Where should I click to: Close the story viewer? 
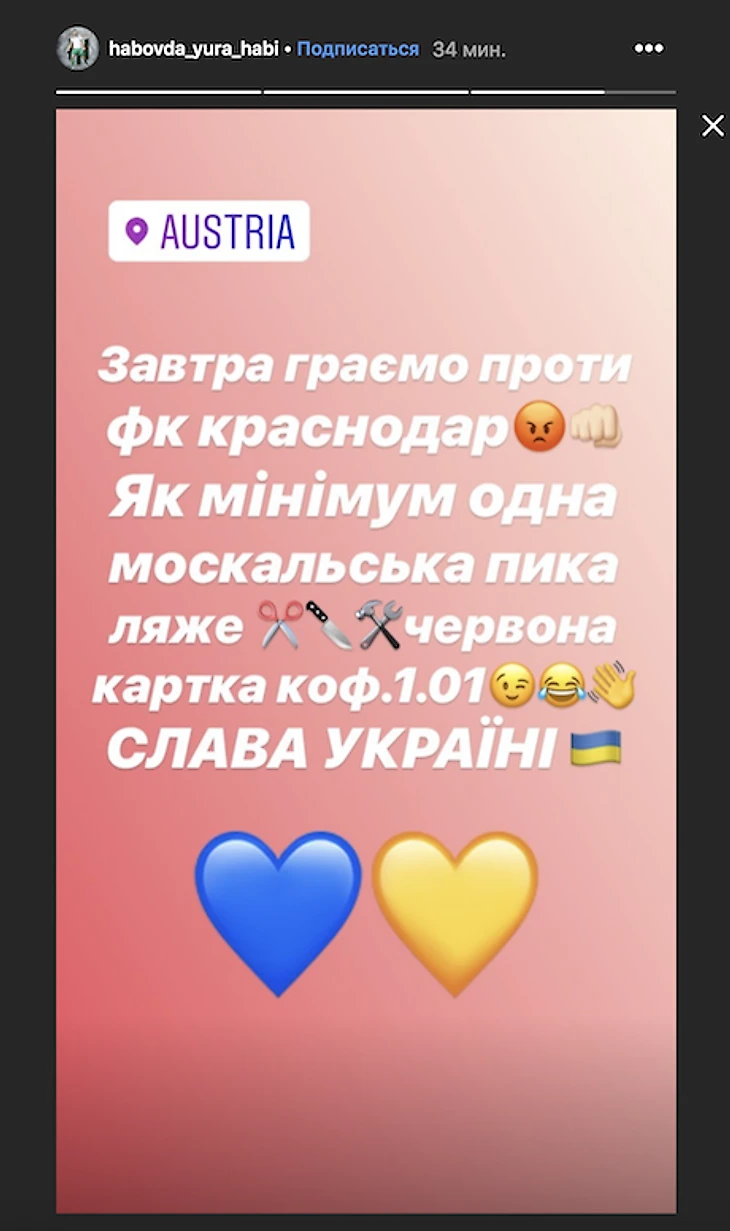[712, 126]
